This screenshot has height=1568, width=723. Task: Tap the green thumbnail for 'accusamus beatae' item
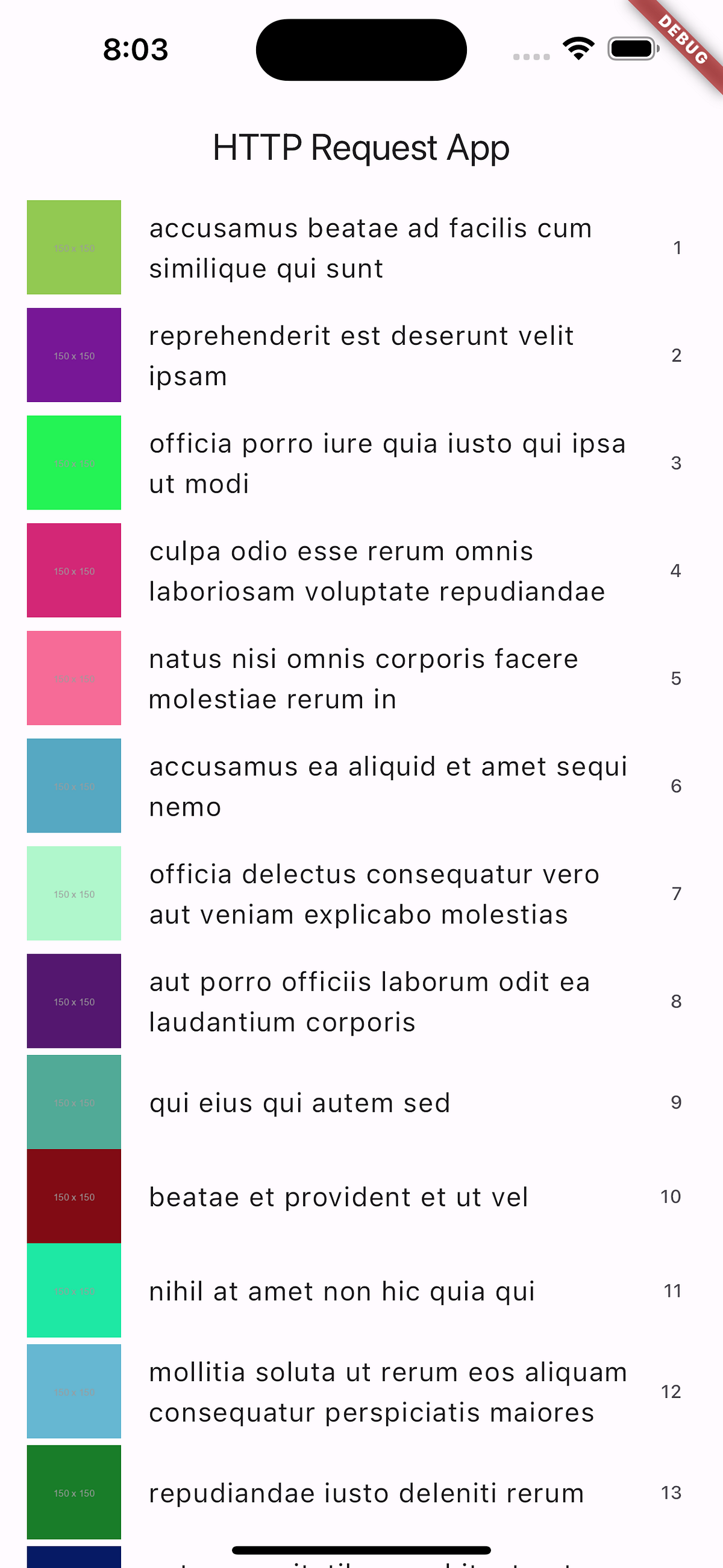[73, 247]
